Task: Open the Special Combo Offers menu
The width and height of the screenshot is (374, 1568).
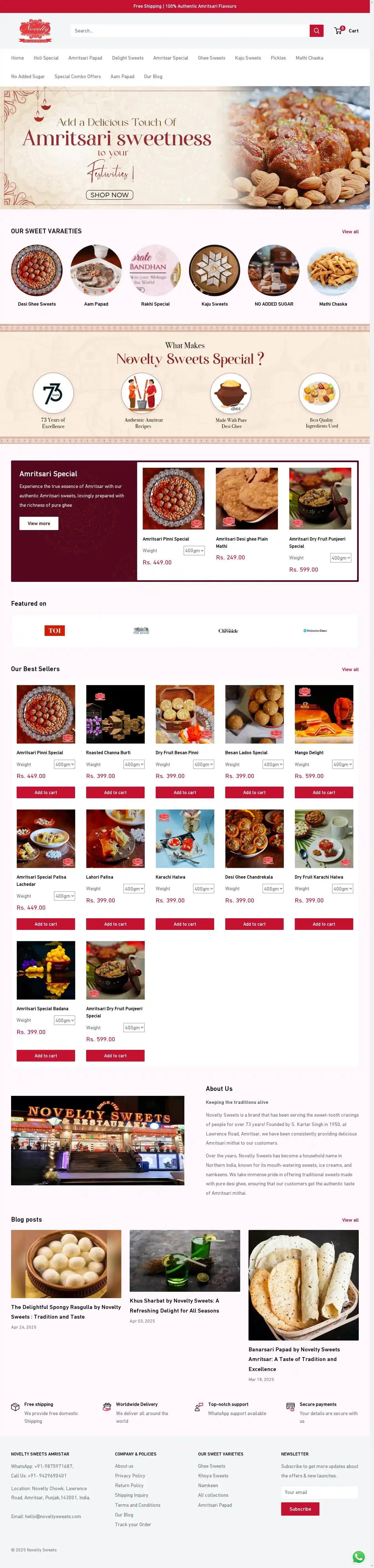Action: pos(77,77)
